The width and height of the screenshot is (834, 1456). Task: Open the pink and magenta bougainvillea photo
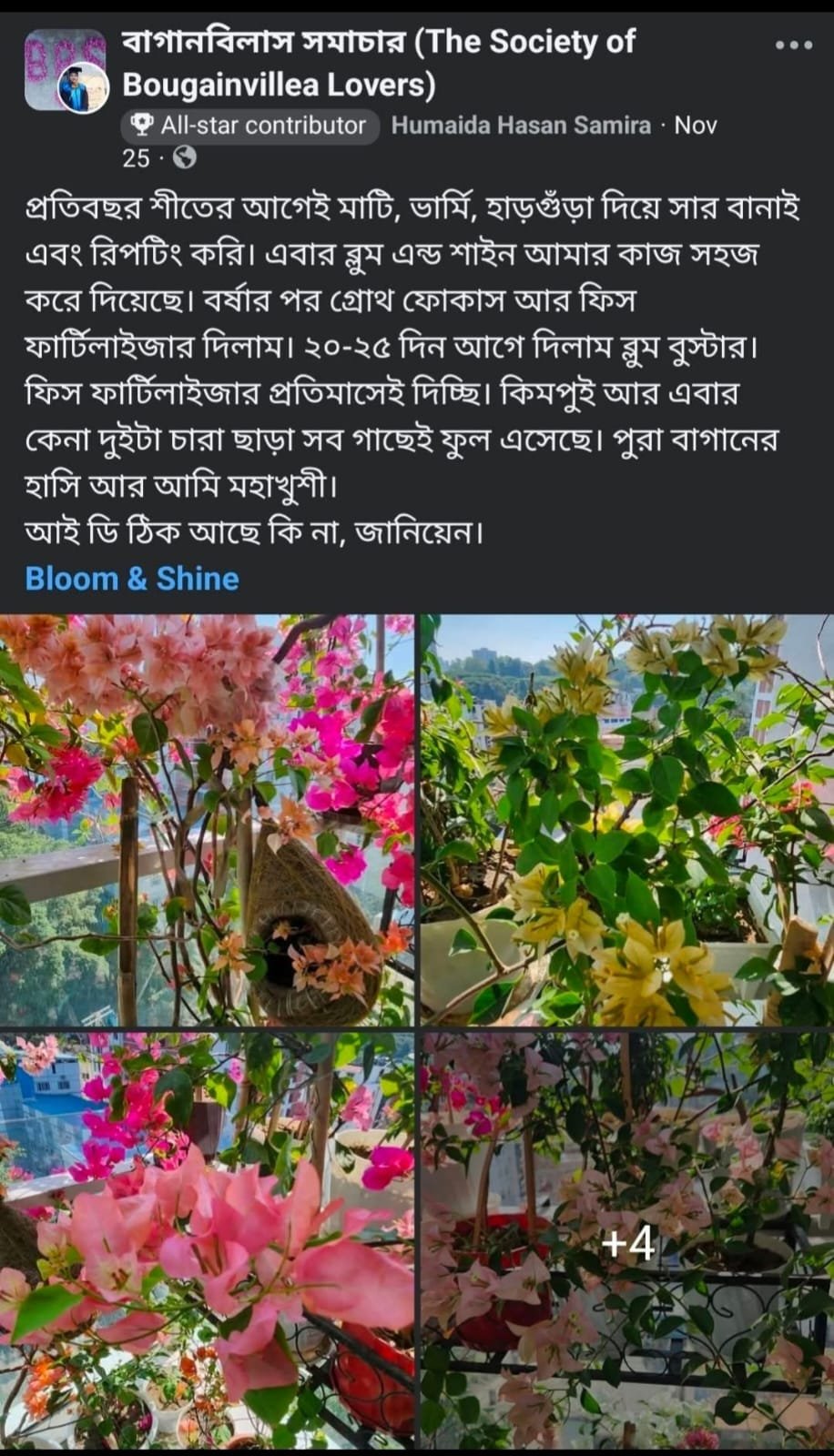(x=207, y=820)
